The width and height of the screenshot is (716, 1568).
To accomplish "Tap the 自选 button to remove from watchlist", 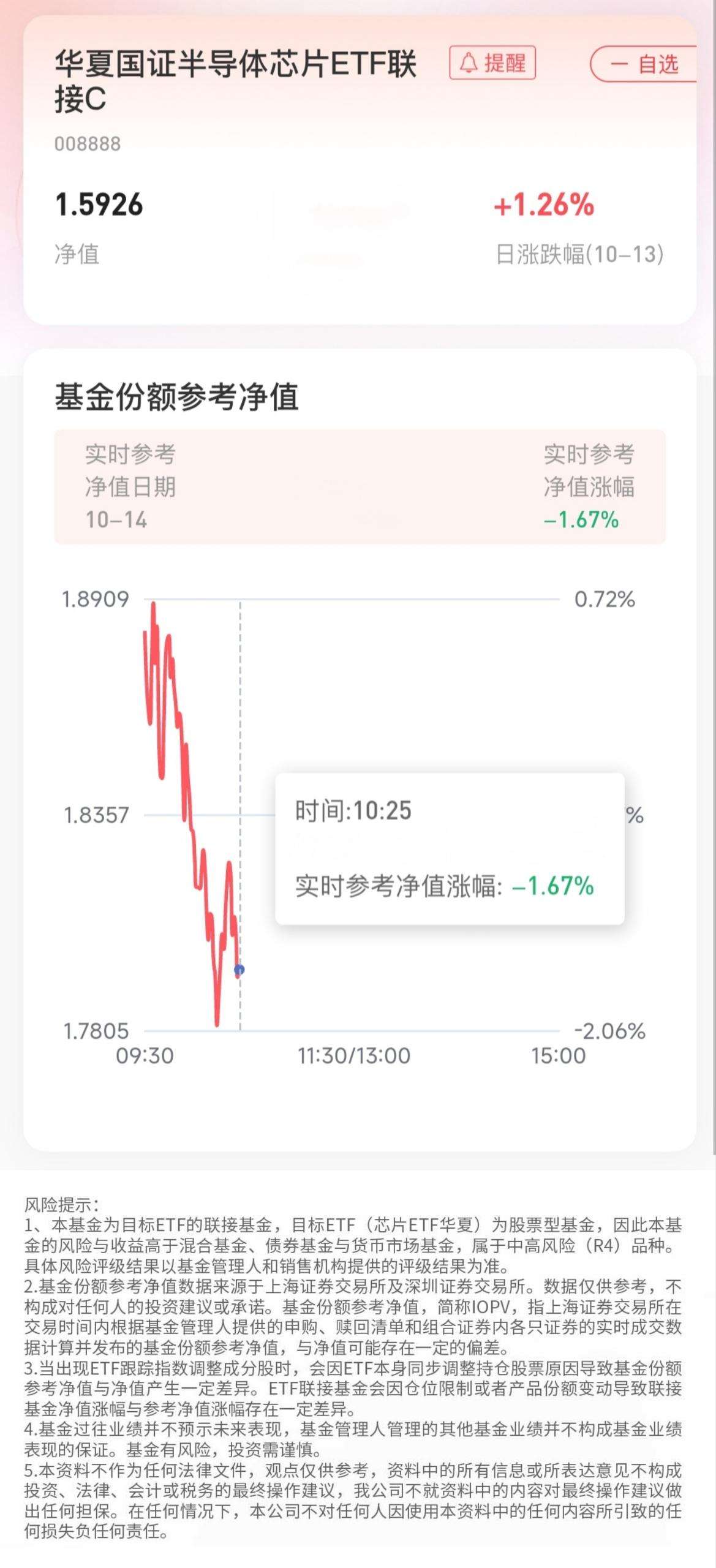I will click(x=644, y=64).
